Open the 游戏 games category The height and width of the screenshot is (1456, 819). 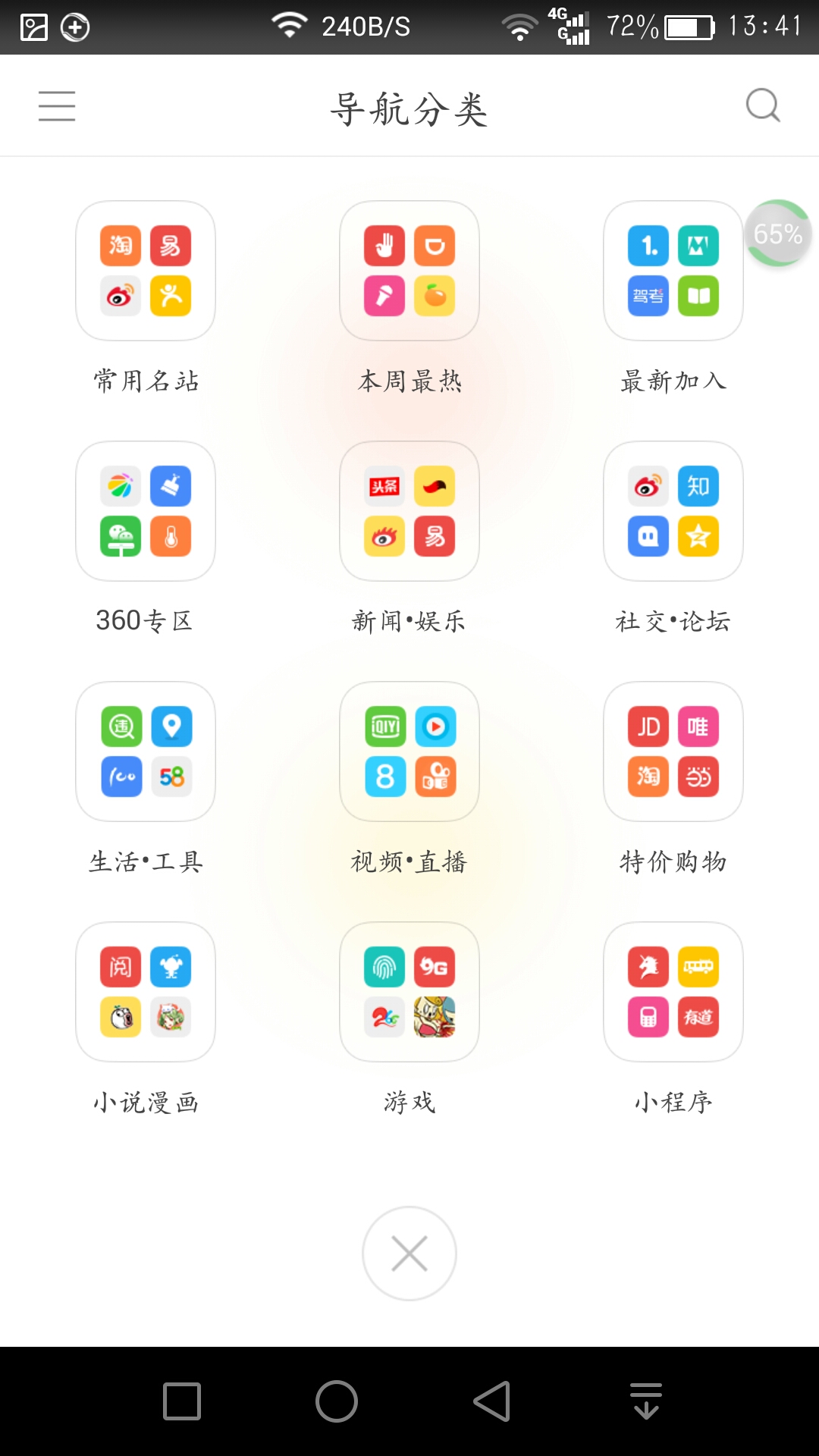(x=409, y=991)
